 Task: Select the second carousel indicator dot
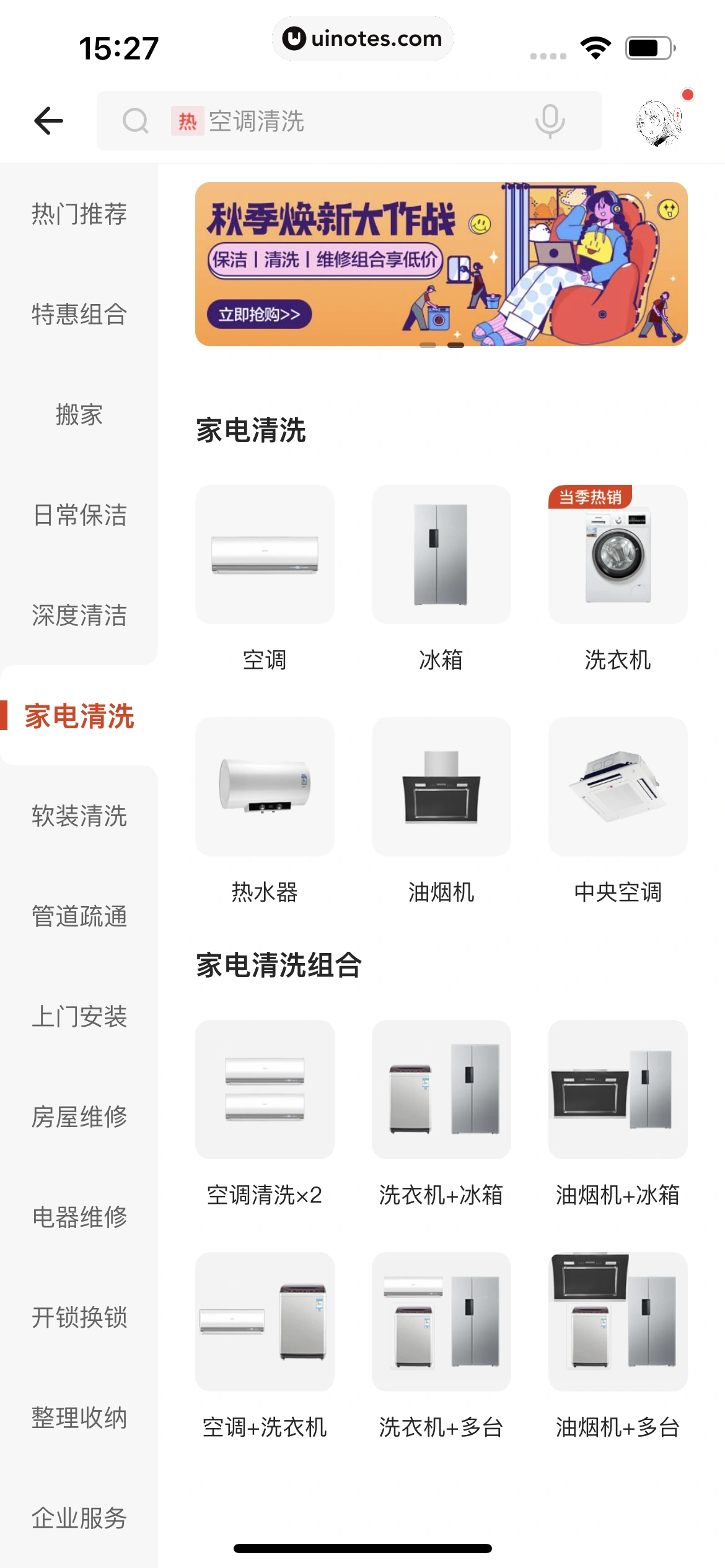(x=456, y=346)
